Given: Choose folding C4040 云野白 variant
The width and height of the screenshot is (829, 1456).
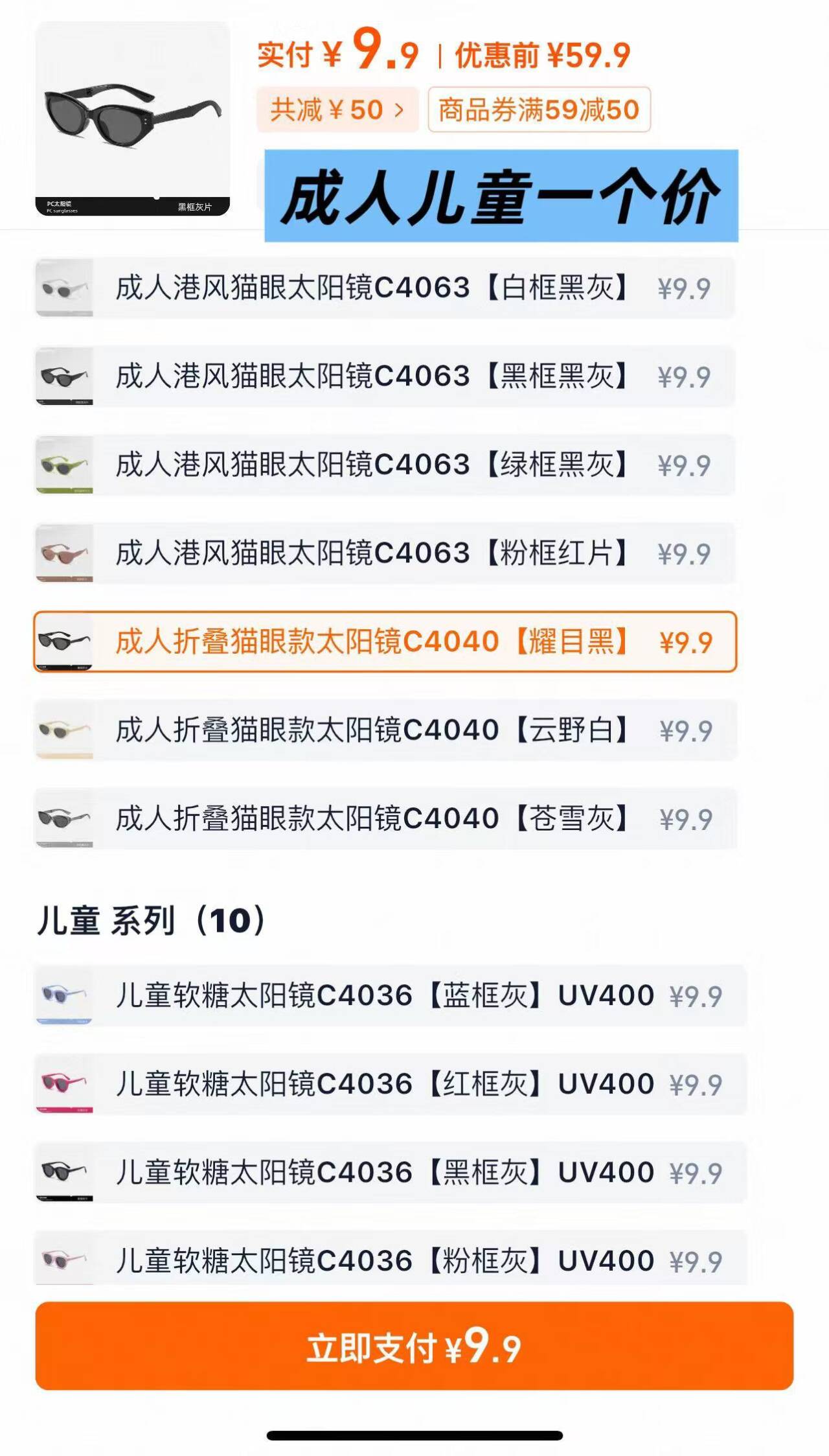Looking at the screenshot, I should [385, 730].
